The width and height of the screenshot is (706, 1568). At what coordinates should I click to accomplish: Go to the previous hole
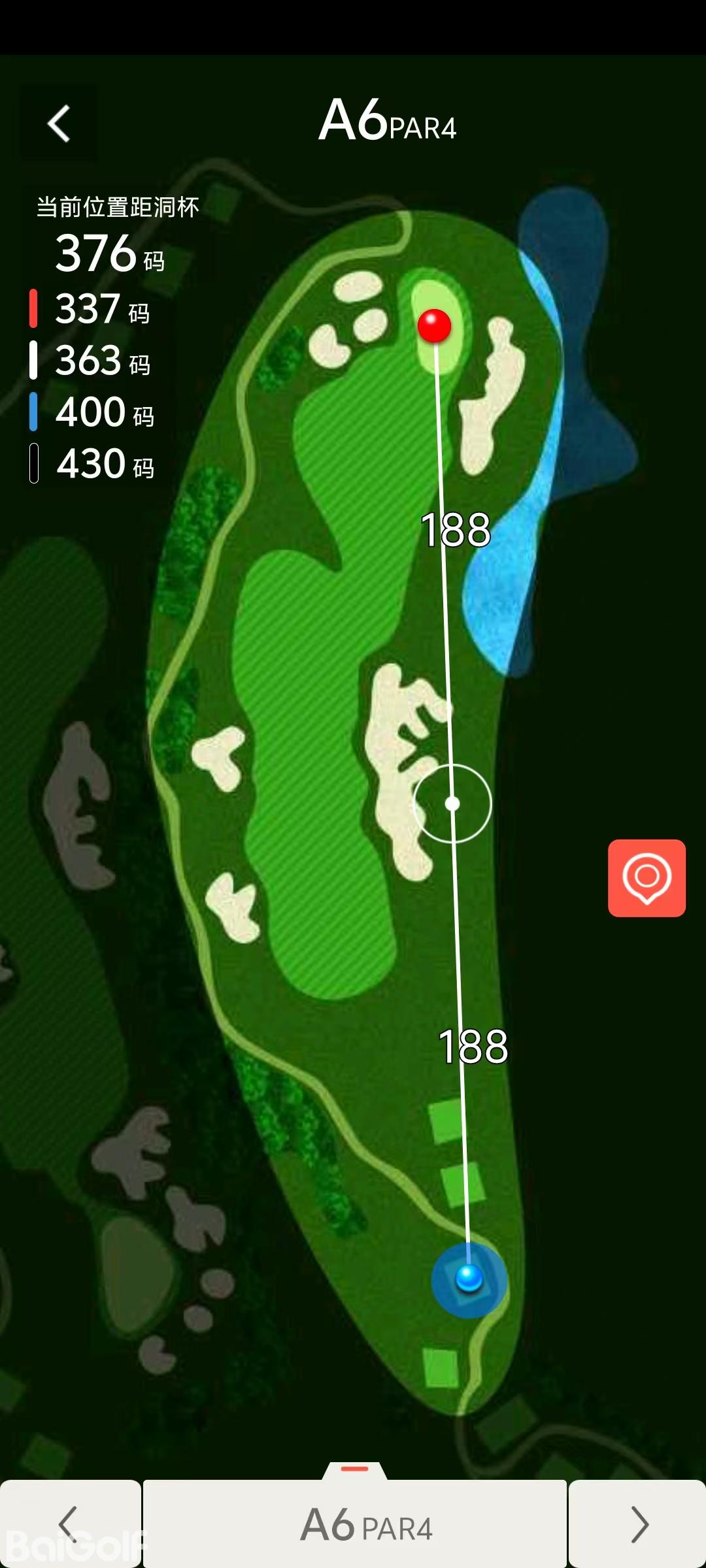click(69, 1524)
